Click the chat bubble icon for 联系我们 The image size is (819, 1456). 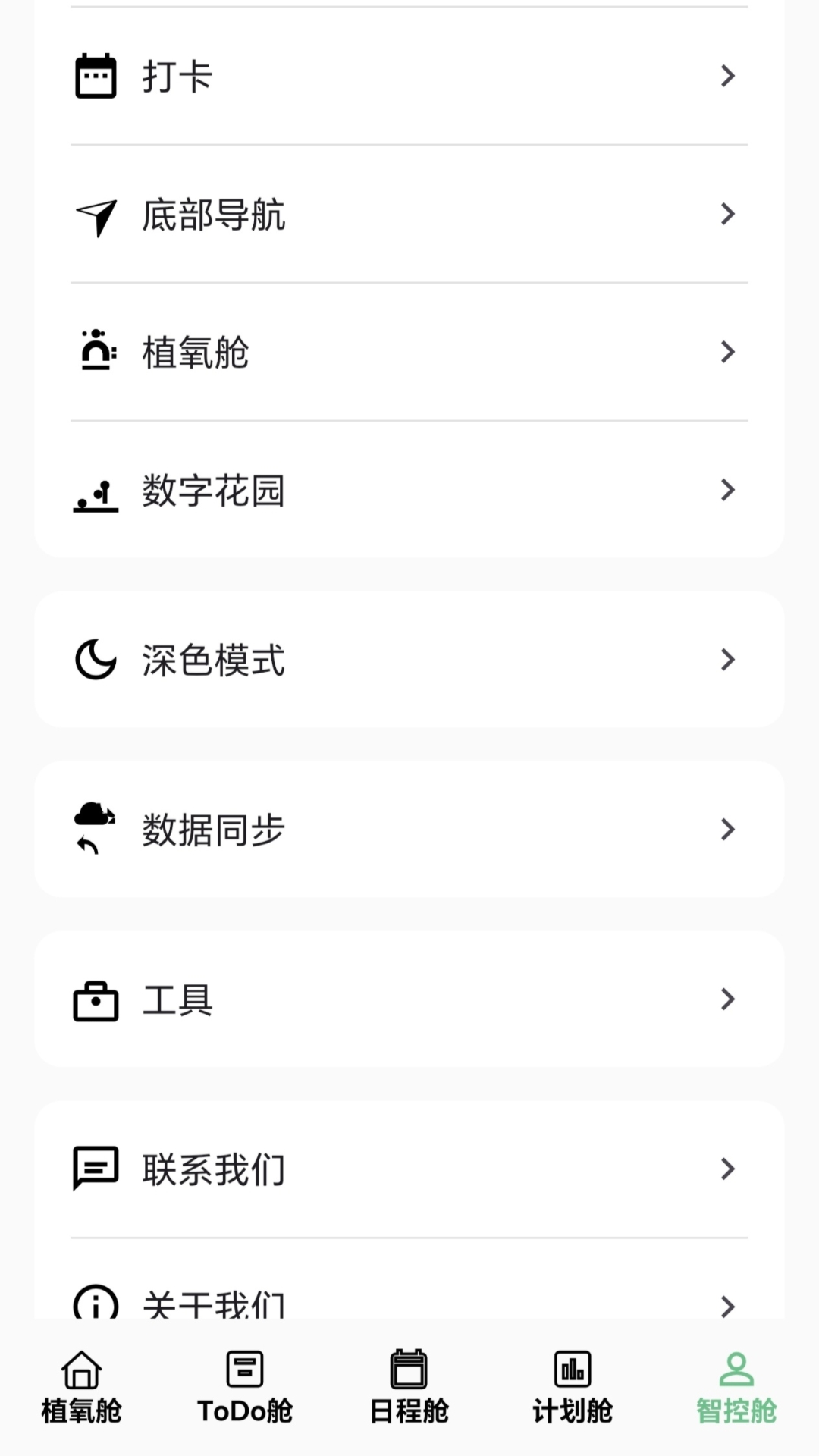[x=96, y=1168]
